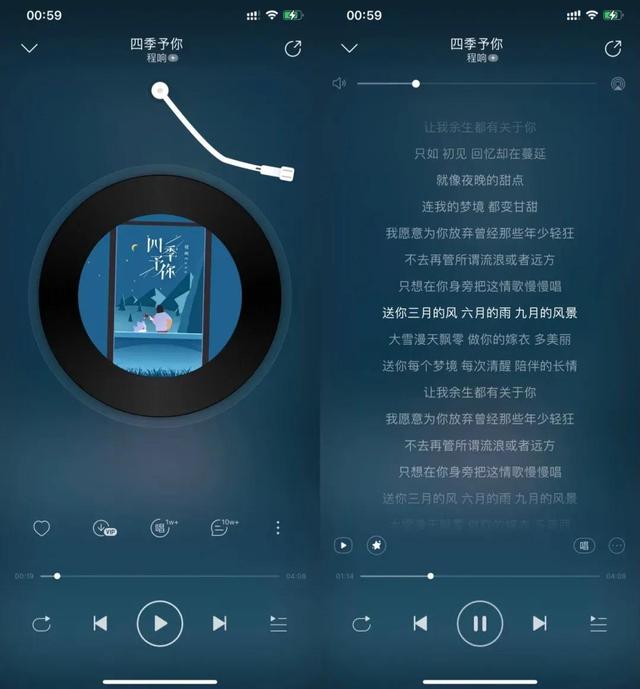Seek on the vinyl screen's progress bar at 00:19
This screenshot has height=689, width=640.
point(57,576)
